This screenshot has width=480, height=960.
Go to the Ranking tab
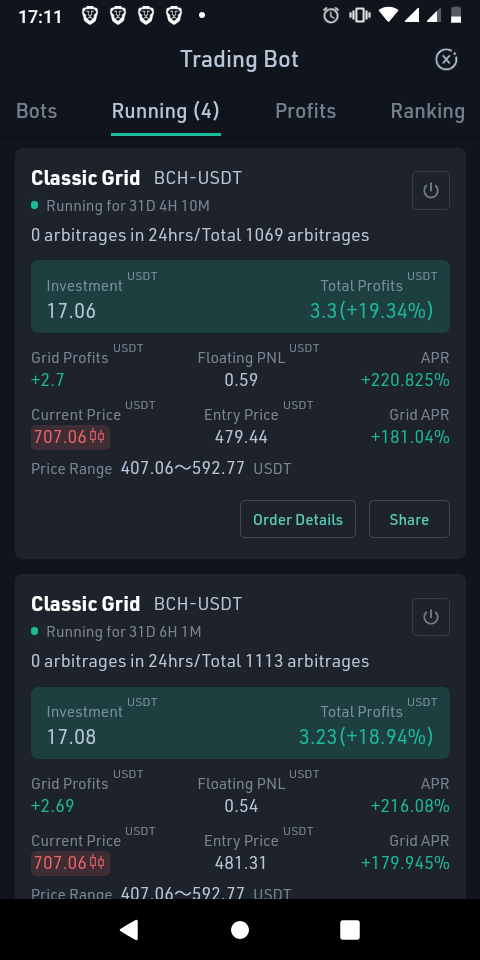point(427,111)
